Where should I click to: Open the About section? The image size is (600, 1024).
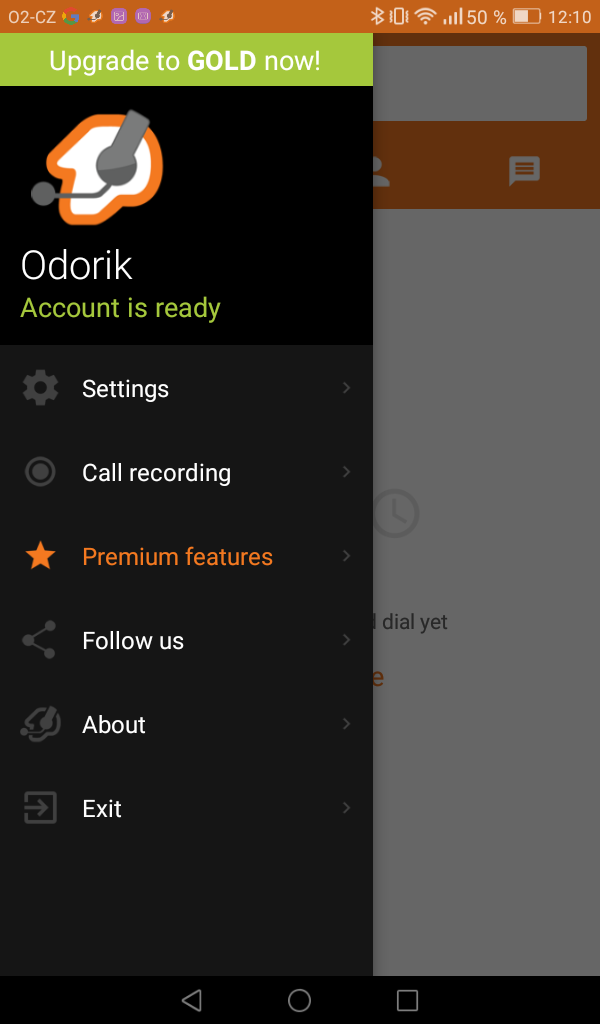point(186,724)
